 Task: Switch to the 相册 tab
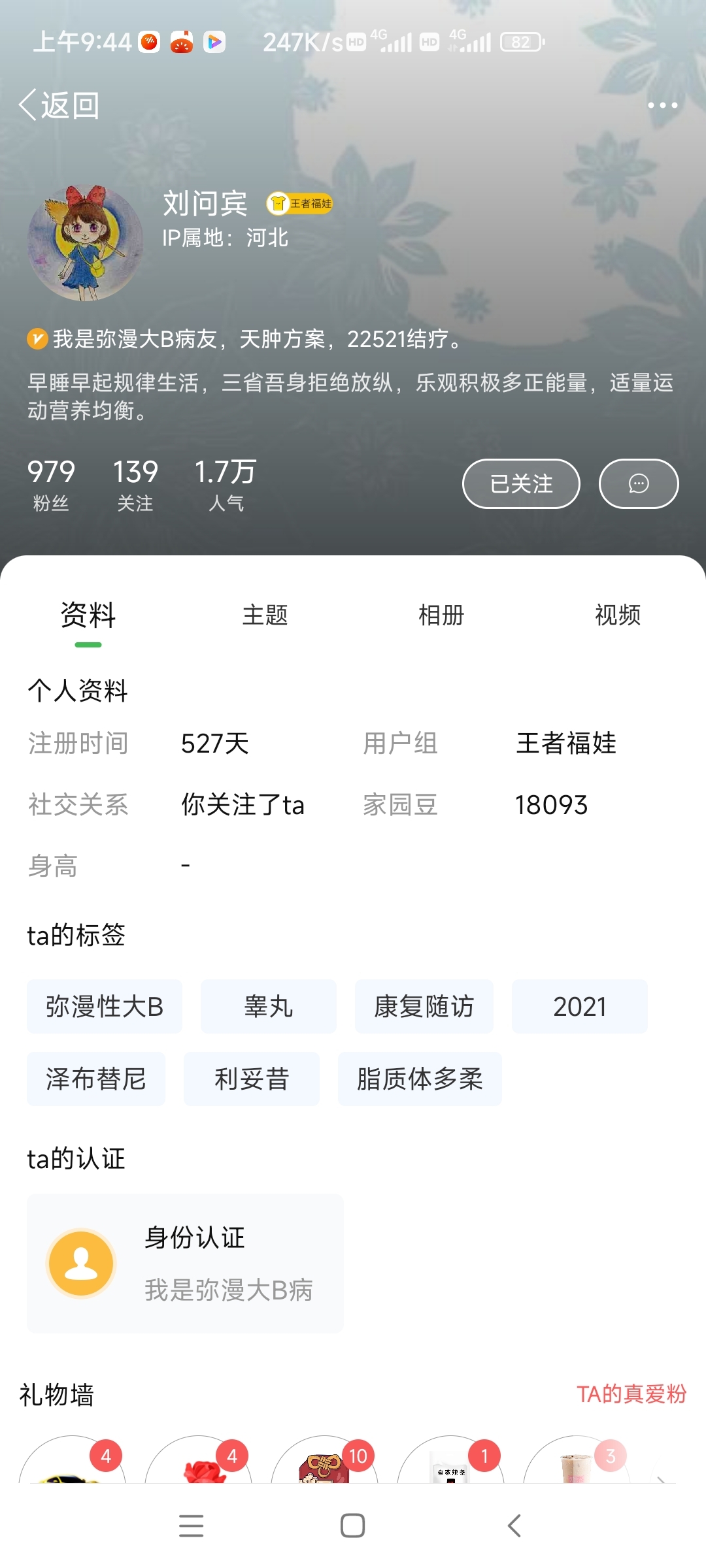(441, 615)
